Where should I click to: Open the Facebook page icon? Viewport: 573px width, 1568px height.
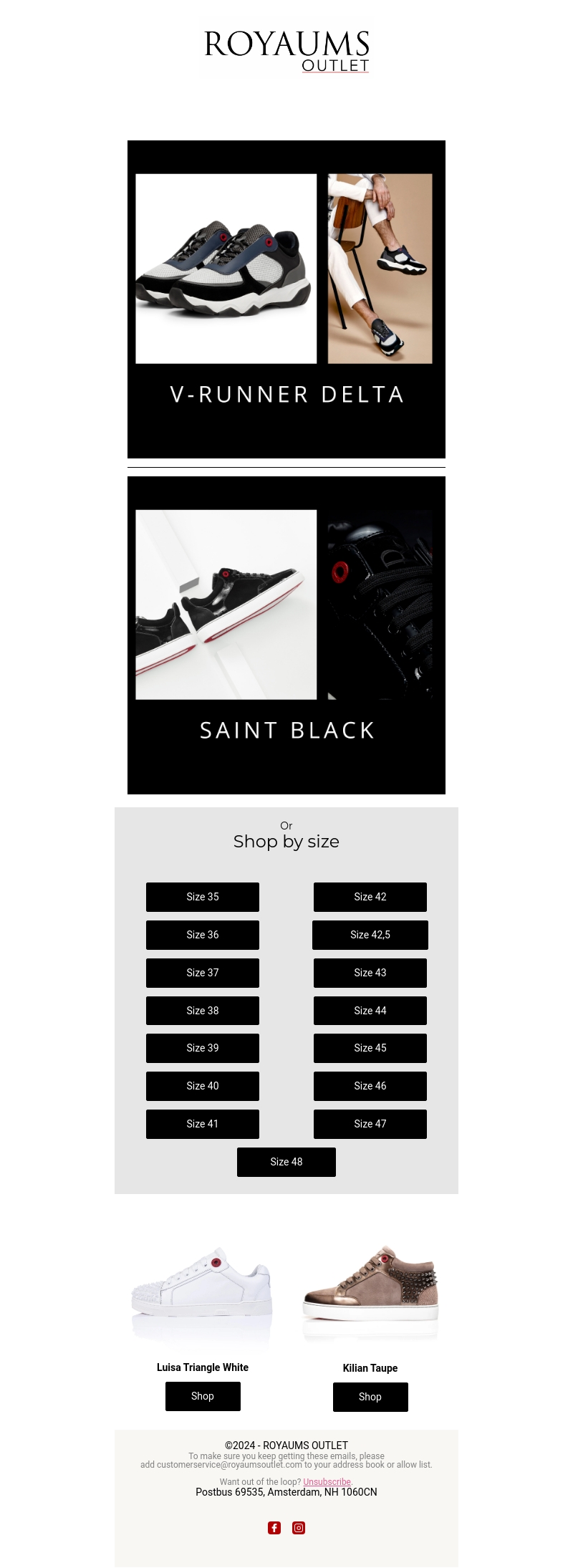[x=274, y=1528]
